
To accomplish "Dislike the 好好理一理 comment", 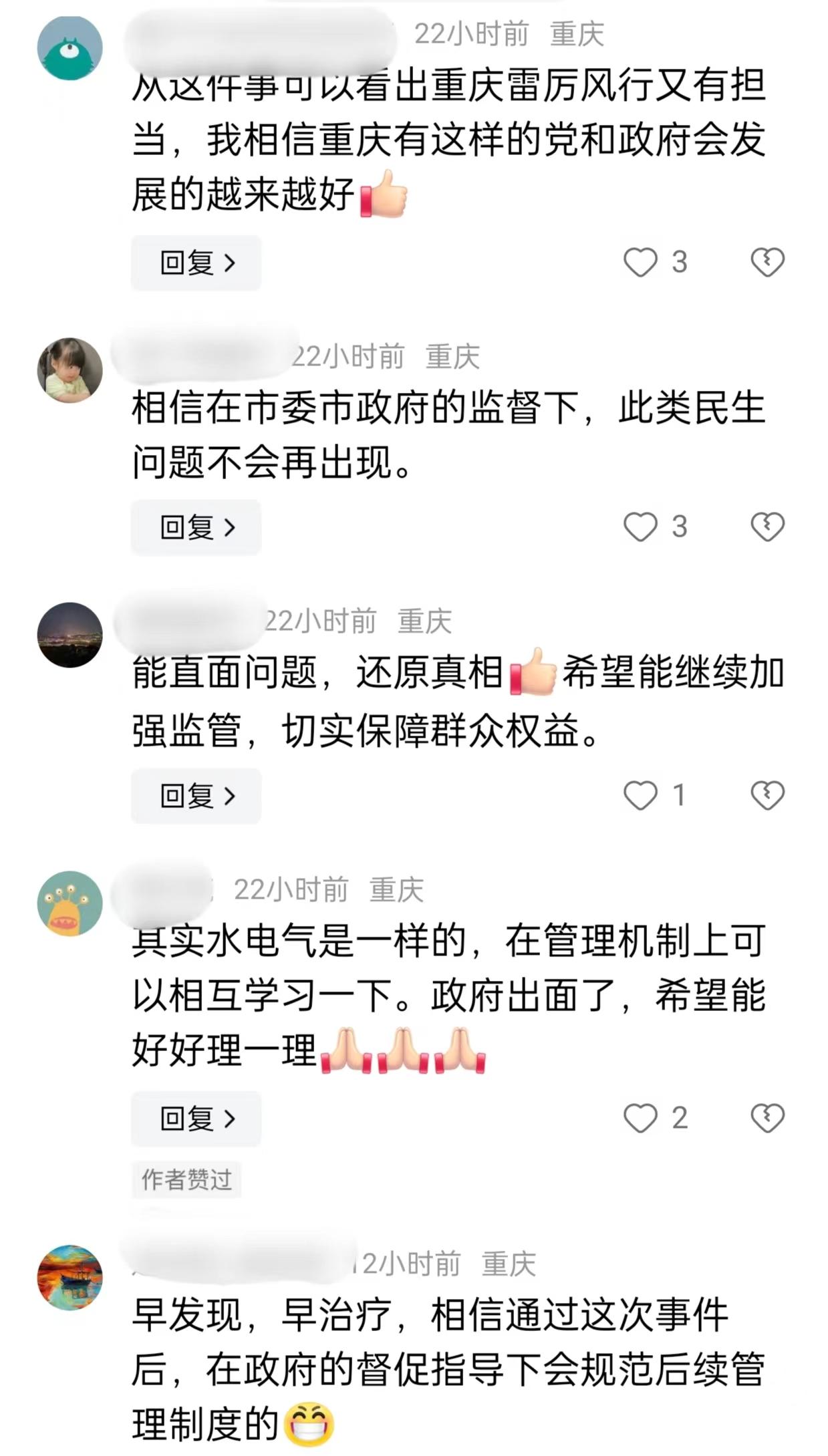I will click(x=767, y=1118).
